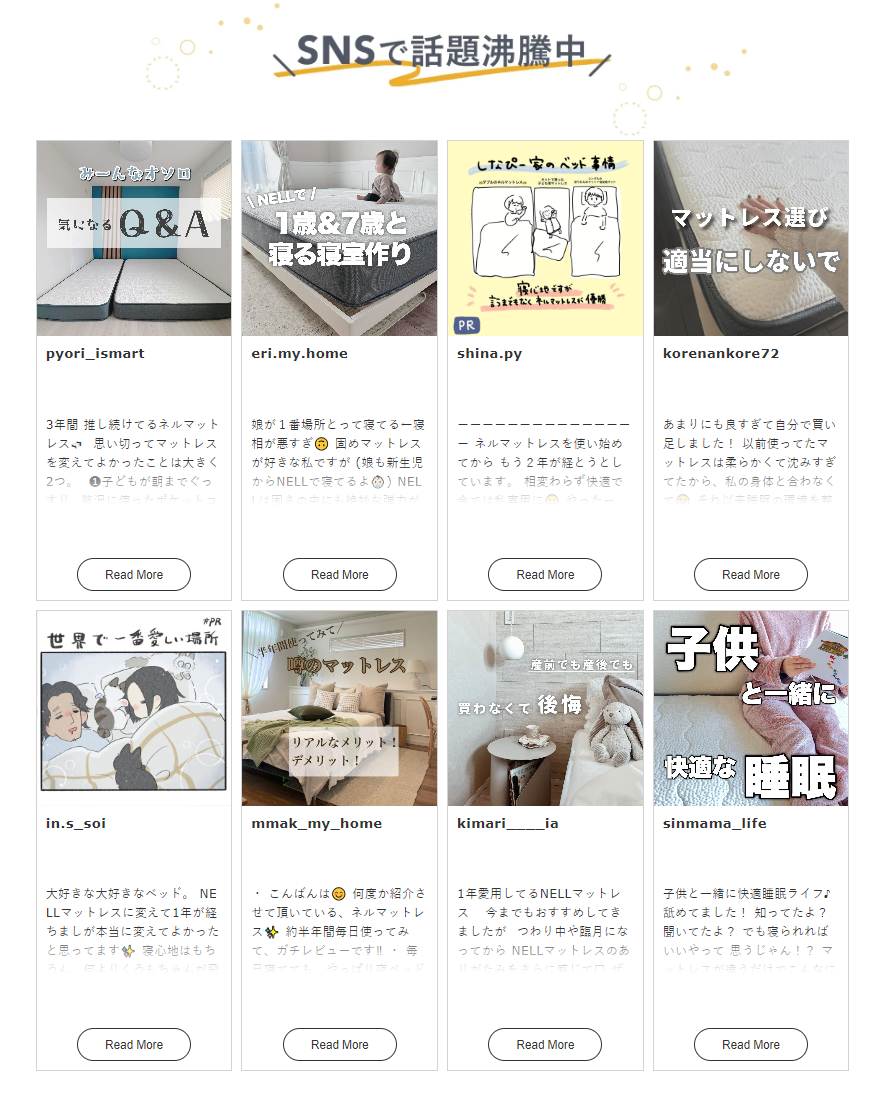View eri.my.home's bedroom post image
The height and width of the screenshot is (1108, 886).
pos(340,238)
